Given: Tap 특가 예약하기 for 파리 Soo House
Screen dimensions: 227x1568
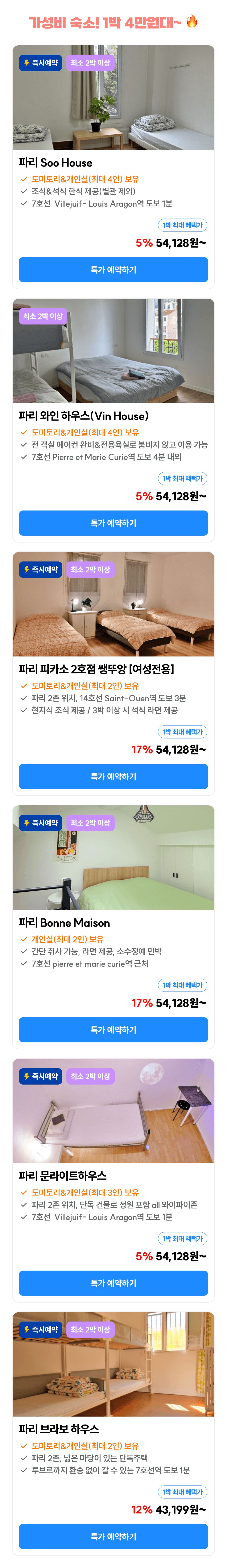Looking at the screenshot, I should (113, 270).
